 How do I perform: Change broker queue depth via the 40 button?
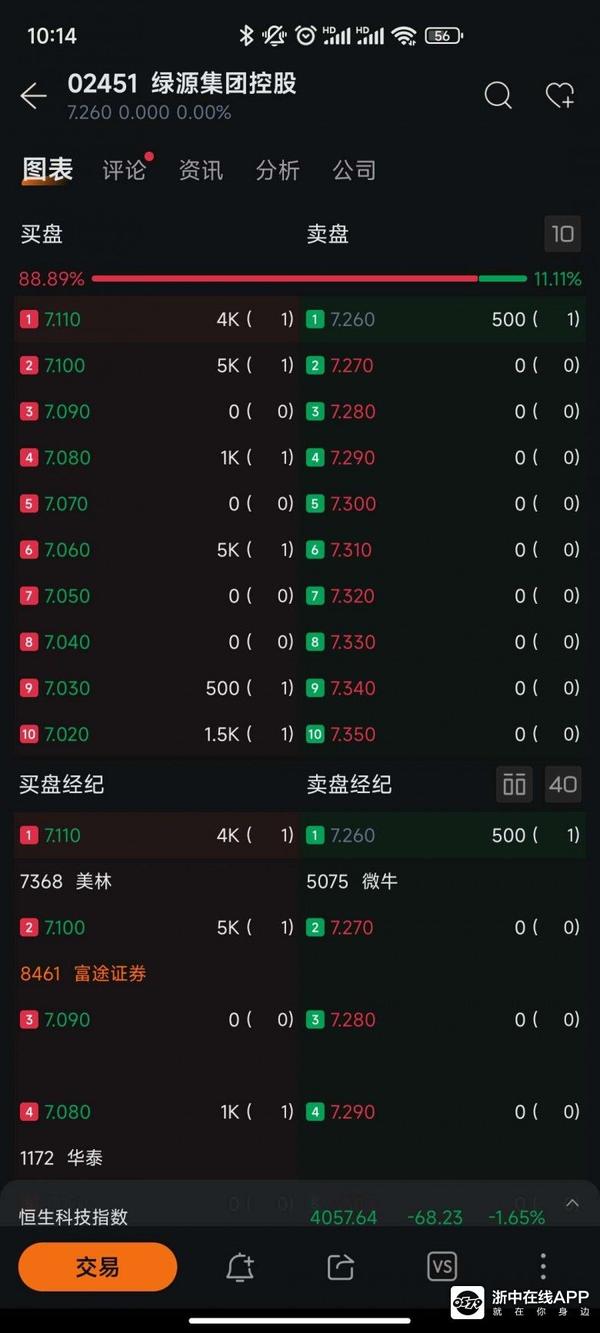coord(563,785)
